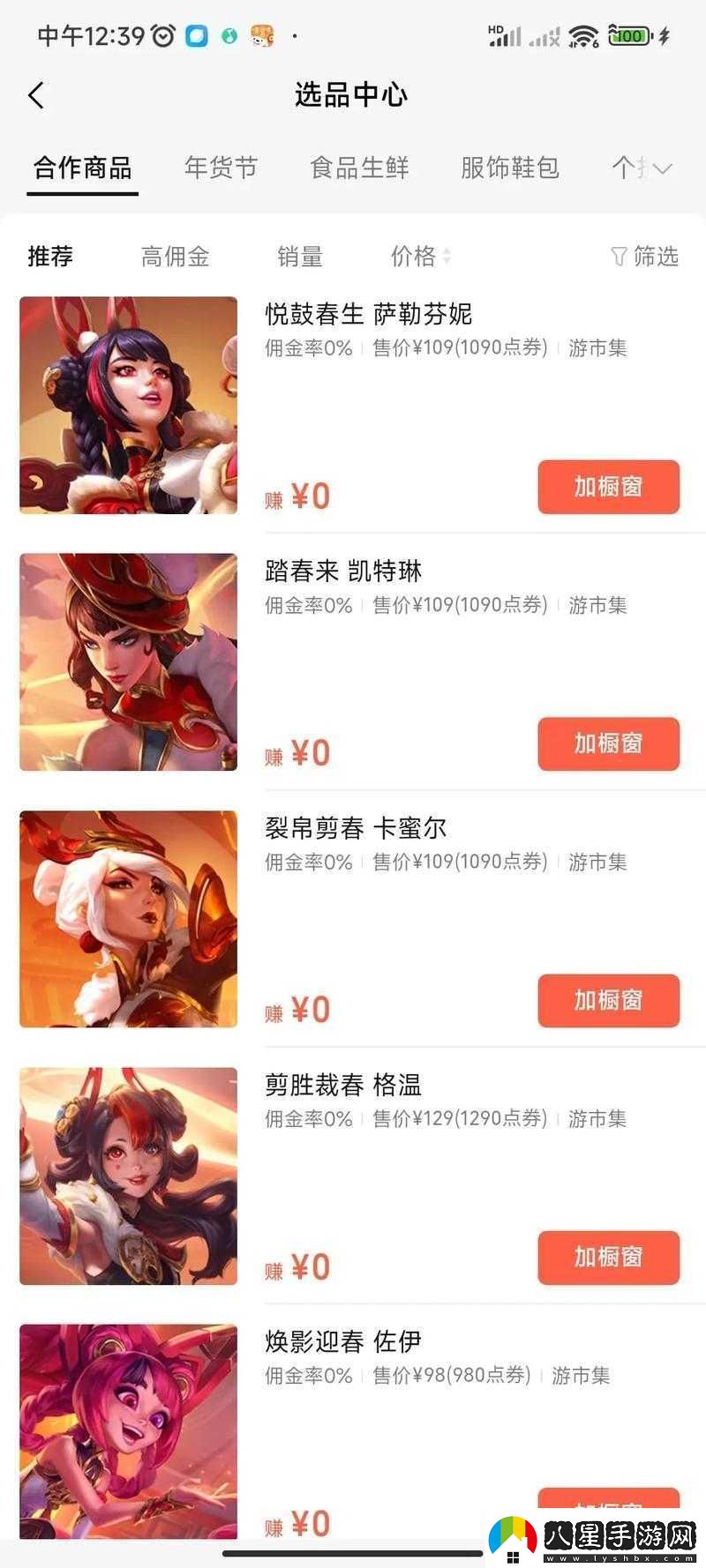Add 裂帛剪春 卡蜜尔 to 橱窗
Image resolution: width=706 pixels, height=1568 pixels.
pos(608,1000)
